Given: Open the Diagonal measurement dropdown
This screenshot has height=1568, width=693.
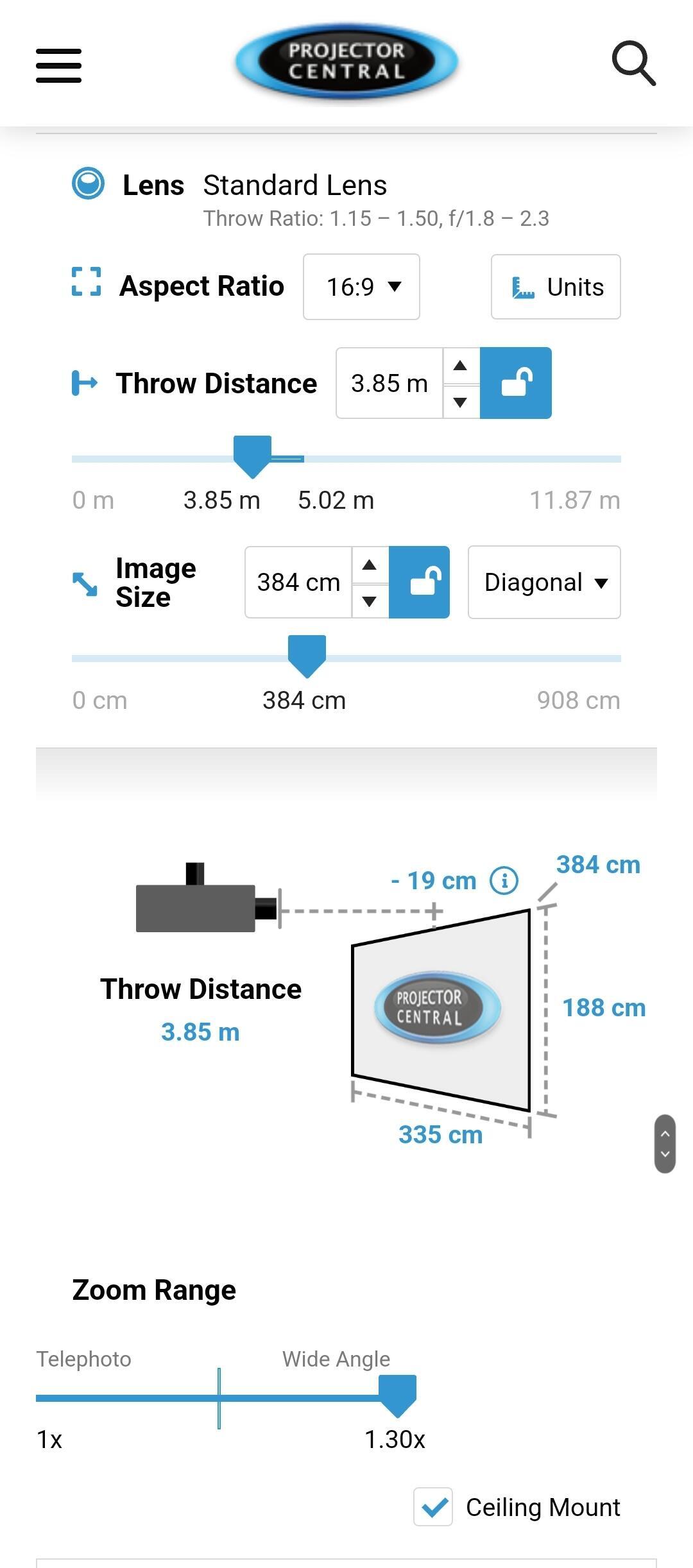Looking at the screenshot, I should tap(544, 583).
